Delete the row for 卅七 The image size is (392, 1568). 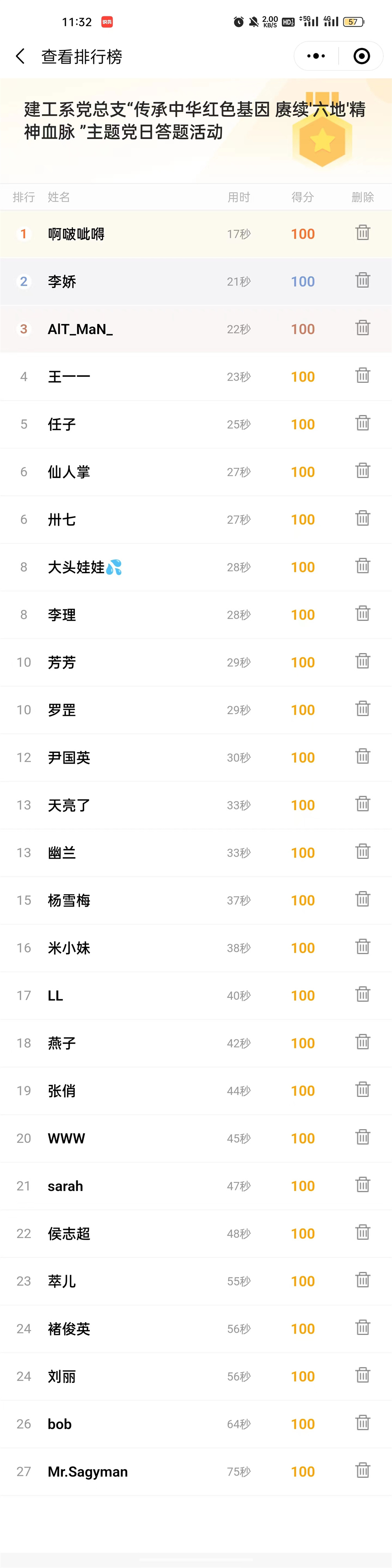click(363, 518)
